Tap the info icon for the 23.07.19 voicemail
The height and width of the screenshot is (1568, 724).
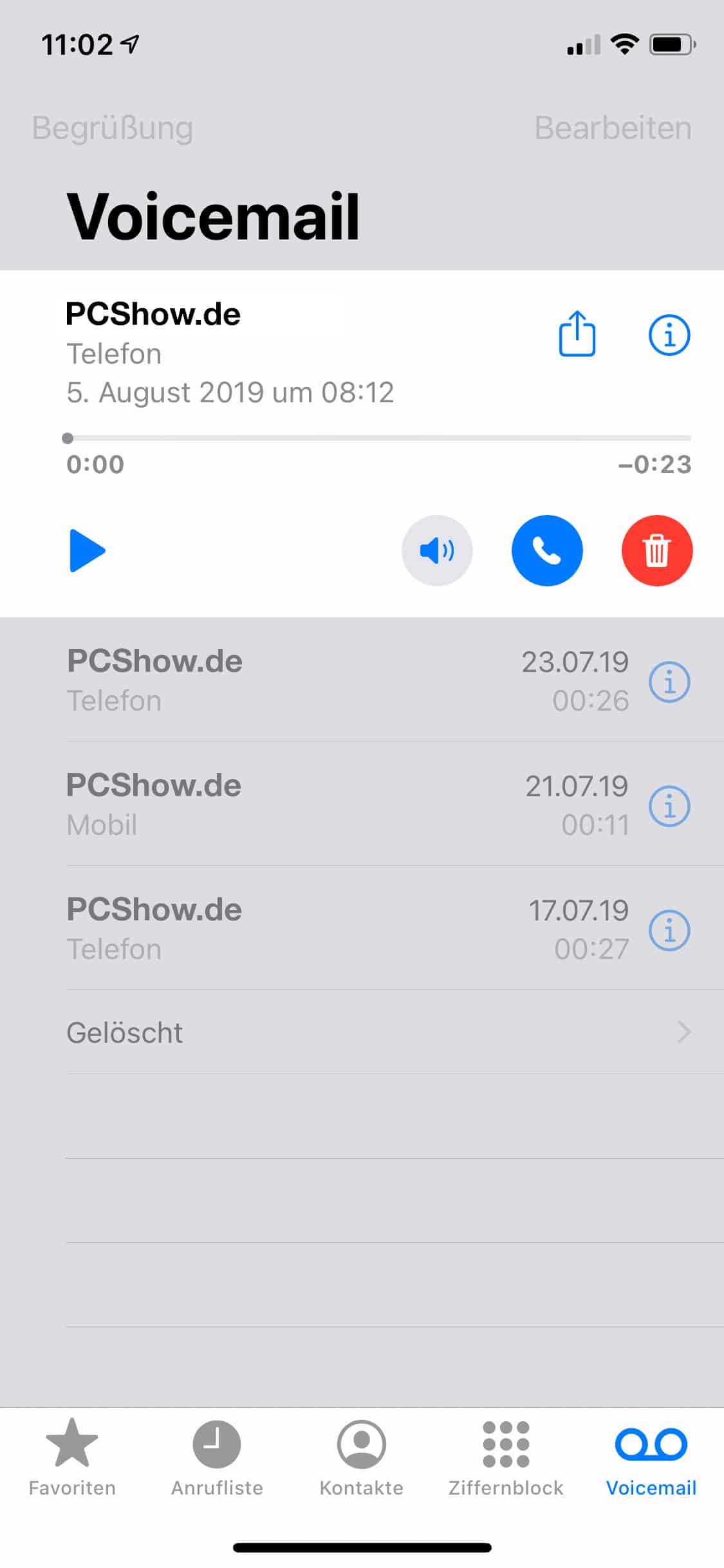670,681
